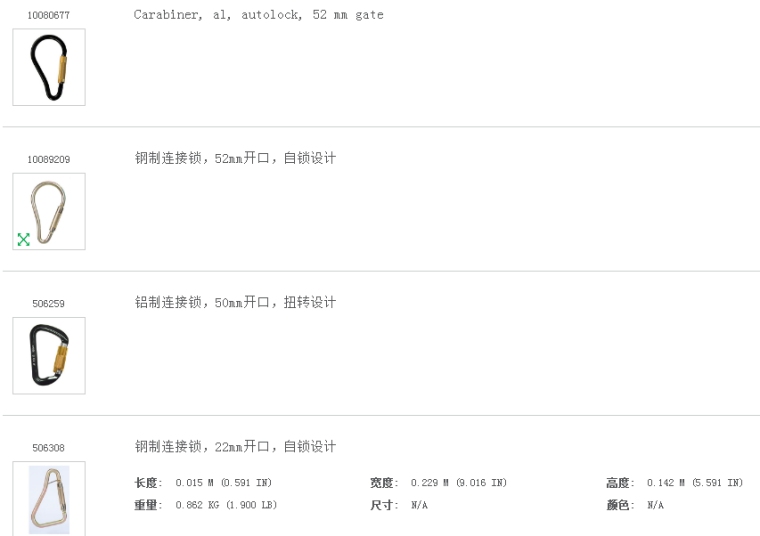Viewport: 760px width, 536px height.
Task: Open the thumbnail of carabiner 506308
Action: click(x=49, y=499)
